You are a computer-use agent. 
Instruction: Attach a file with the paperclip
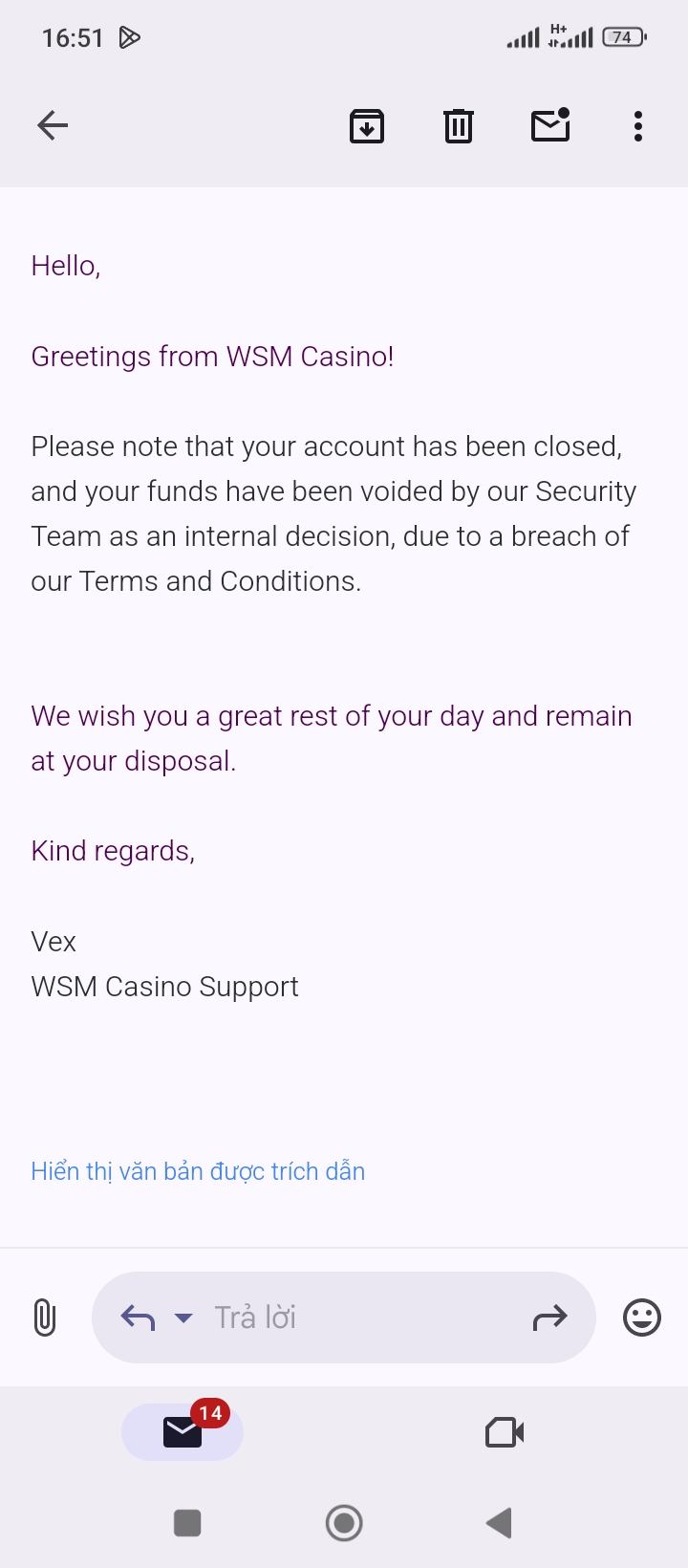(44, 1318)
